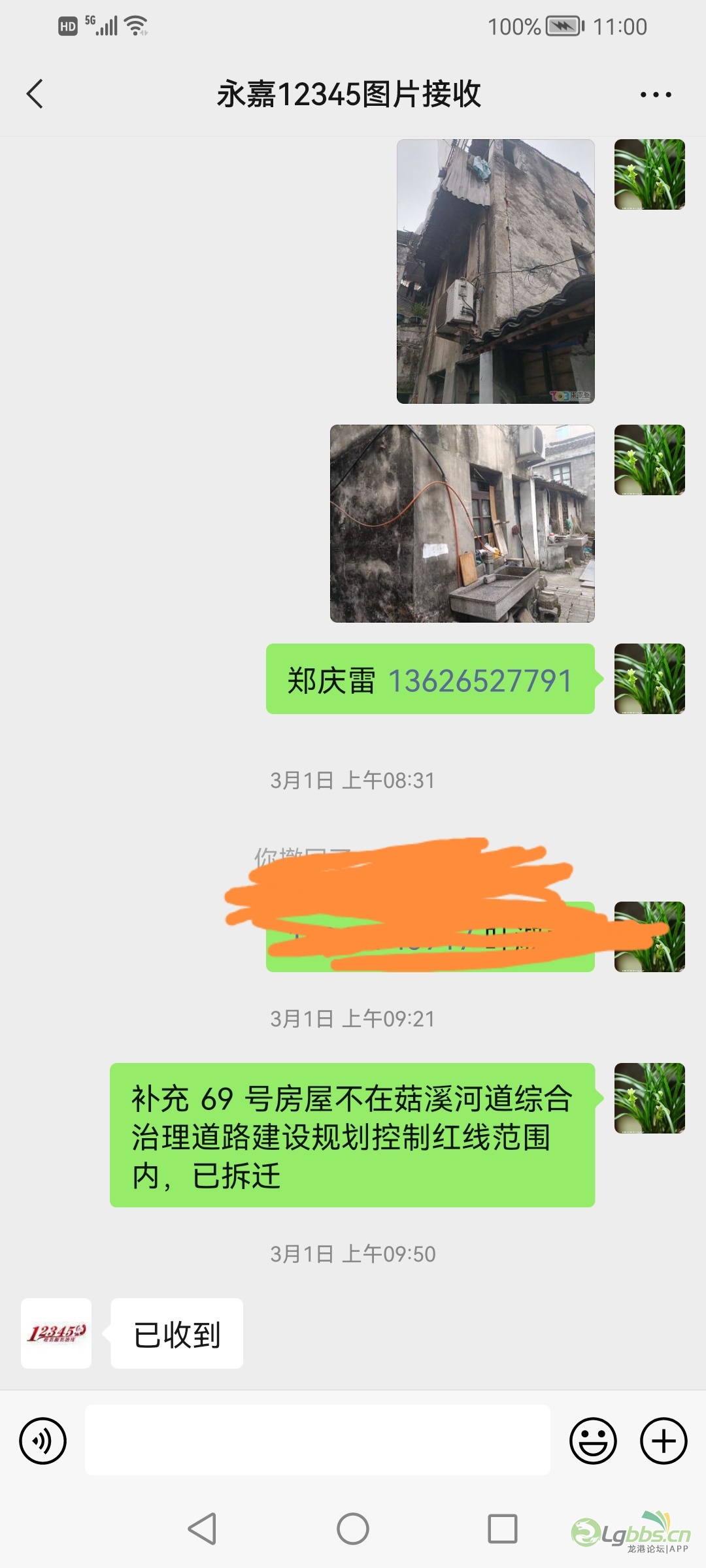Go back from the chat
This screenshot has width=706, height=1568.
point(35,94)
